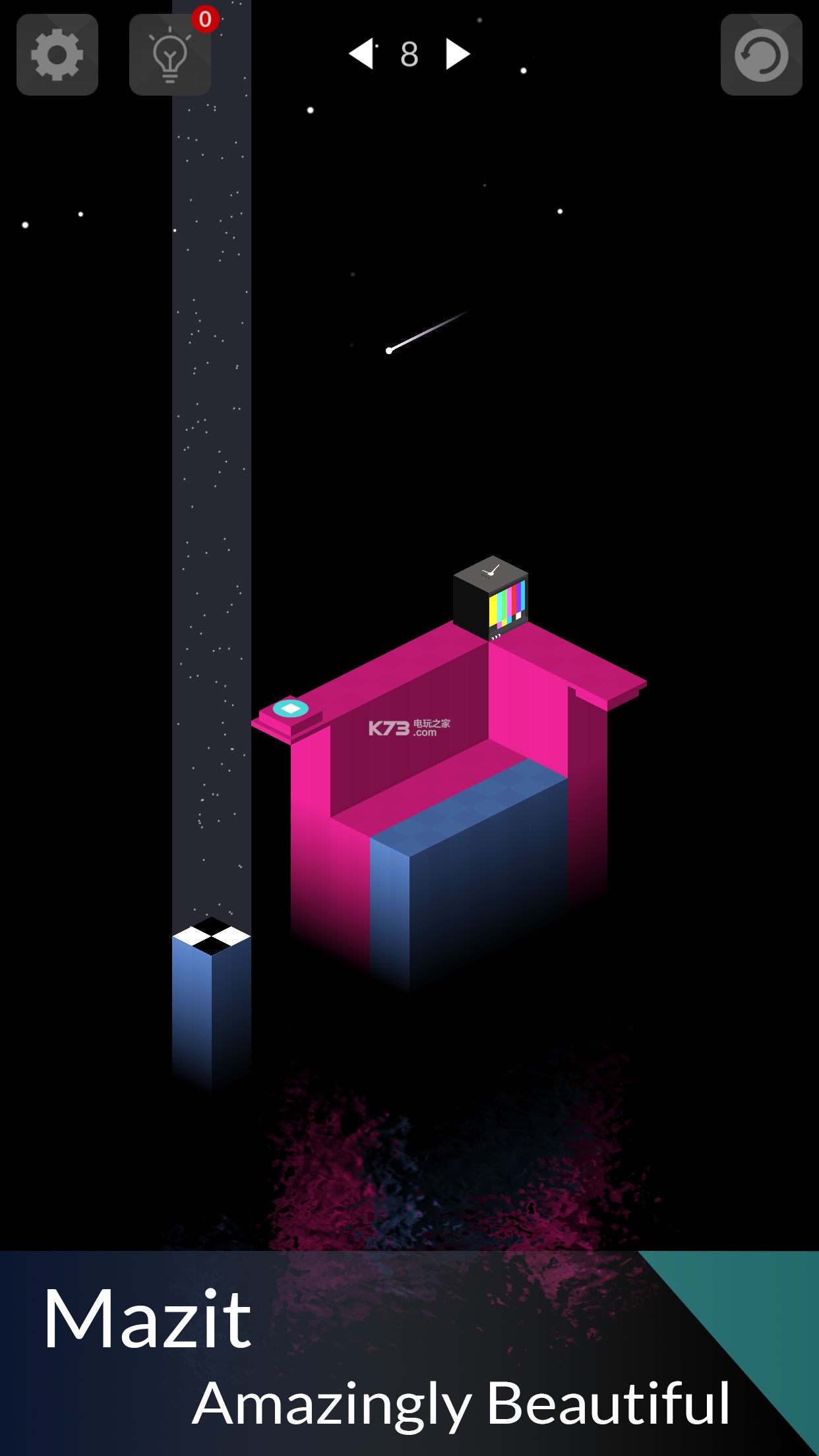Use the lightbulb hint button
Viewport: 819px width, 1456px height.
point(170,55)
